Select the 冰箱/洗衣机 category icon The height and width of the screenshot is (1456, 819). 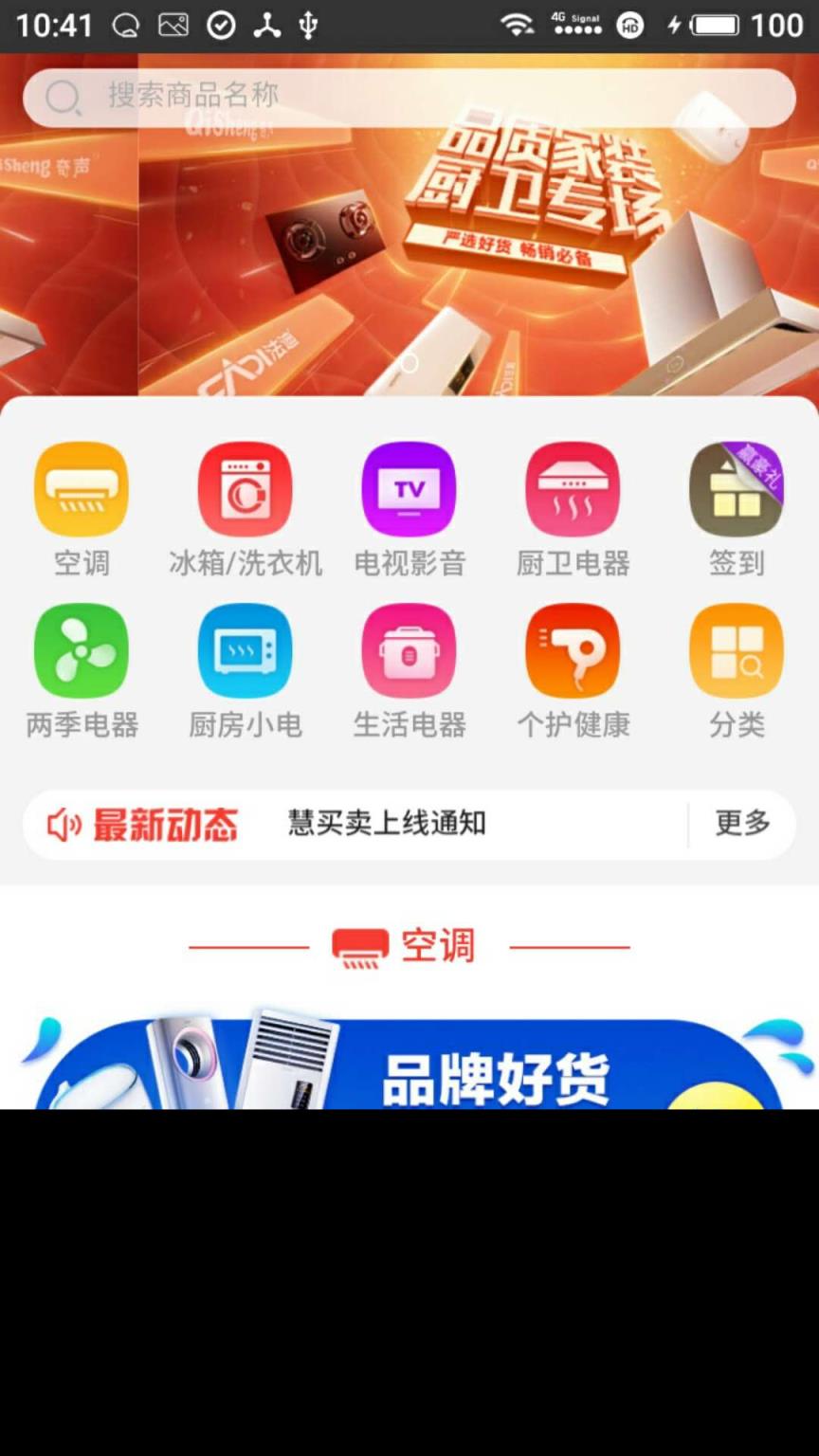tap(245, 488)
